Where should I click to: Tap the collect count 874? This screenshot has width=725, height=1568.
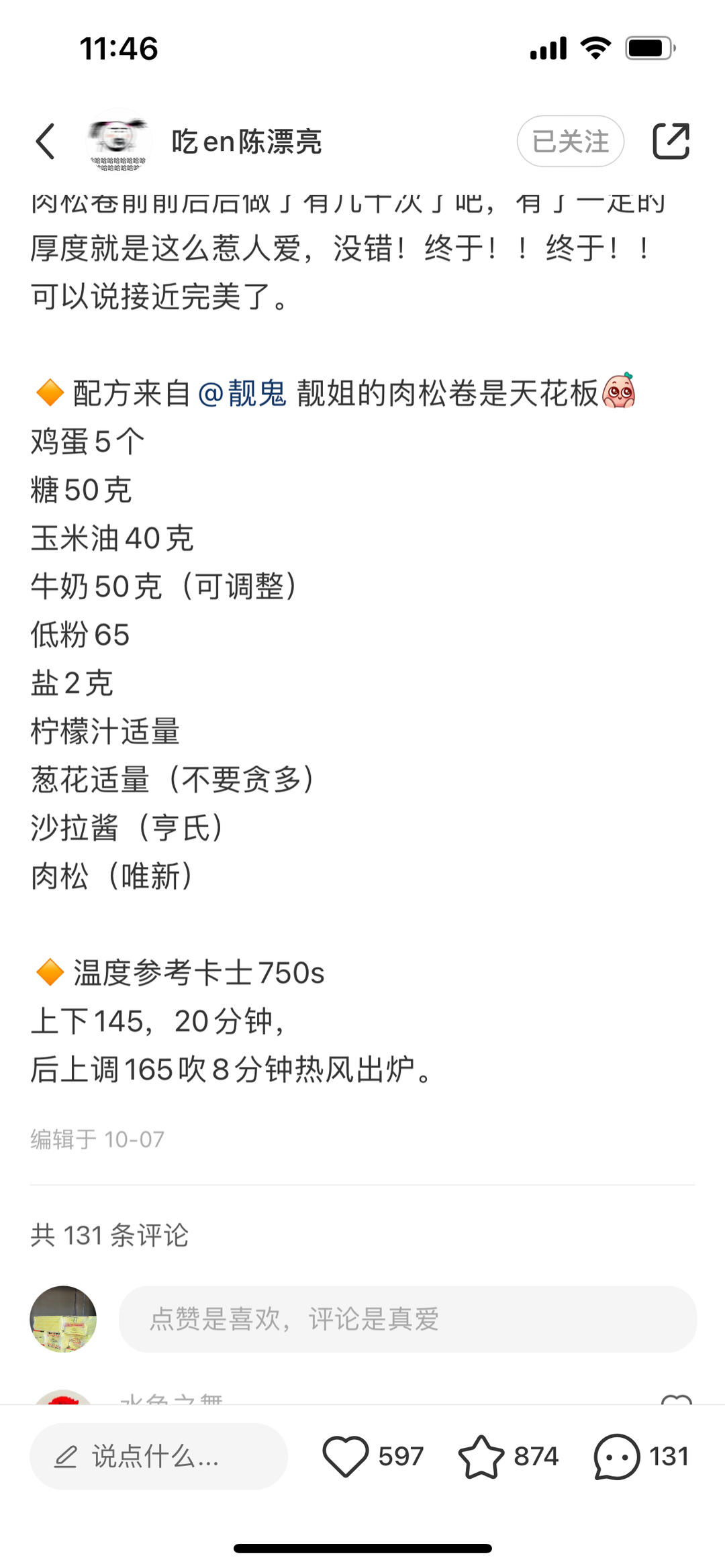point(537,1457)
